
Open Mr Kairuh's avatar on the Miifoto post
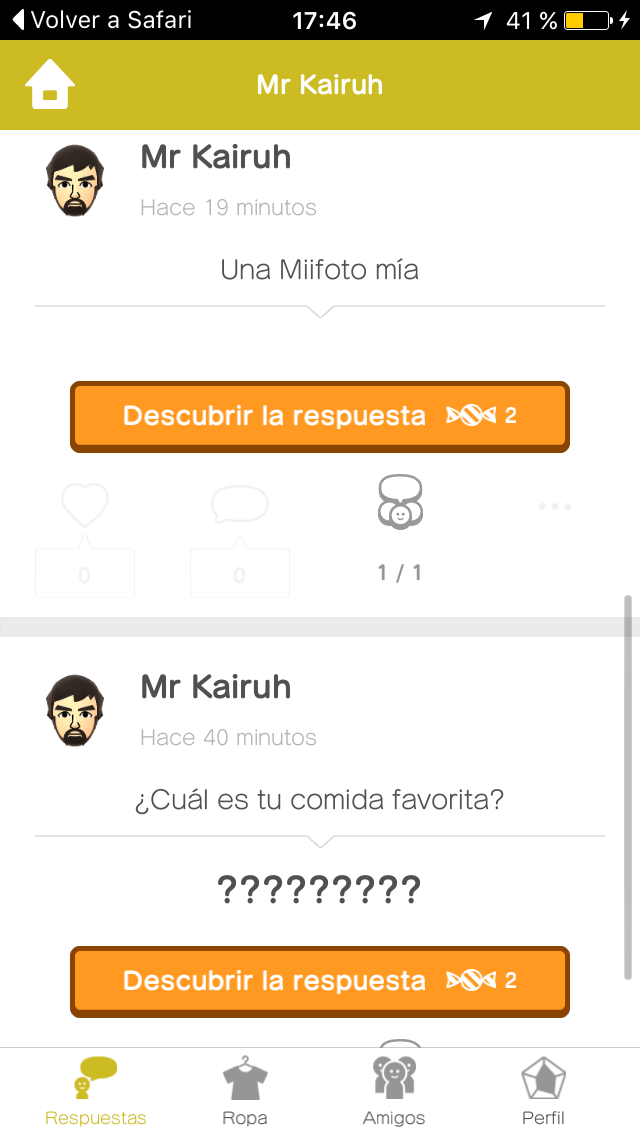click(75, 182)
